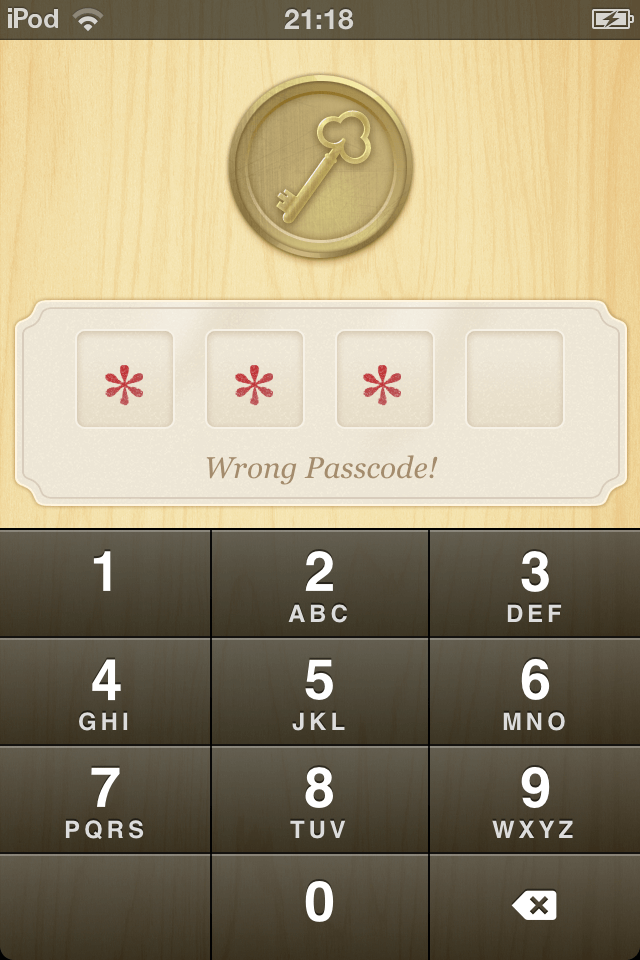The height and width of the screenshot is (960, 640).
Task: Enter digit 5 JKL
Action: tap(319, 691)
